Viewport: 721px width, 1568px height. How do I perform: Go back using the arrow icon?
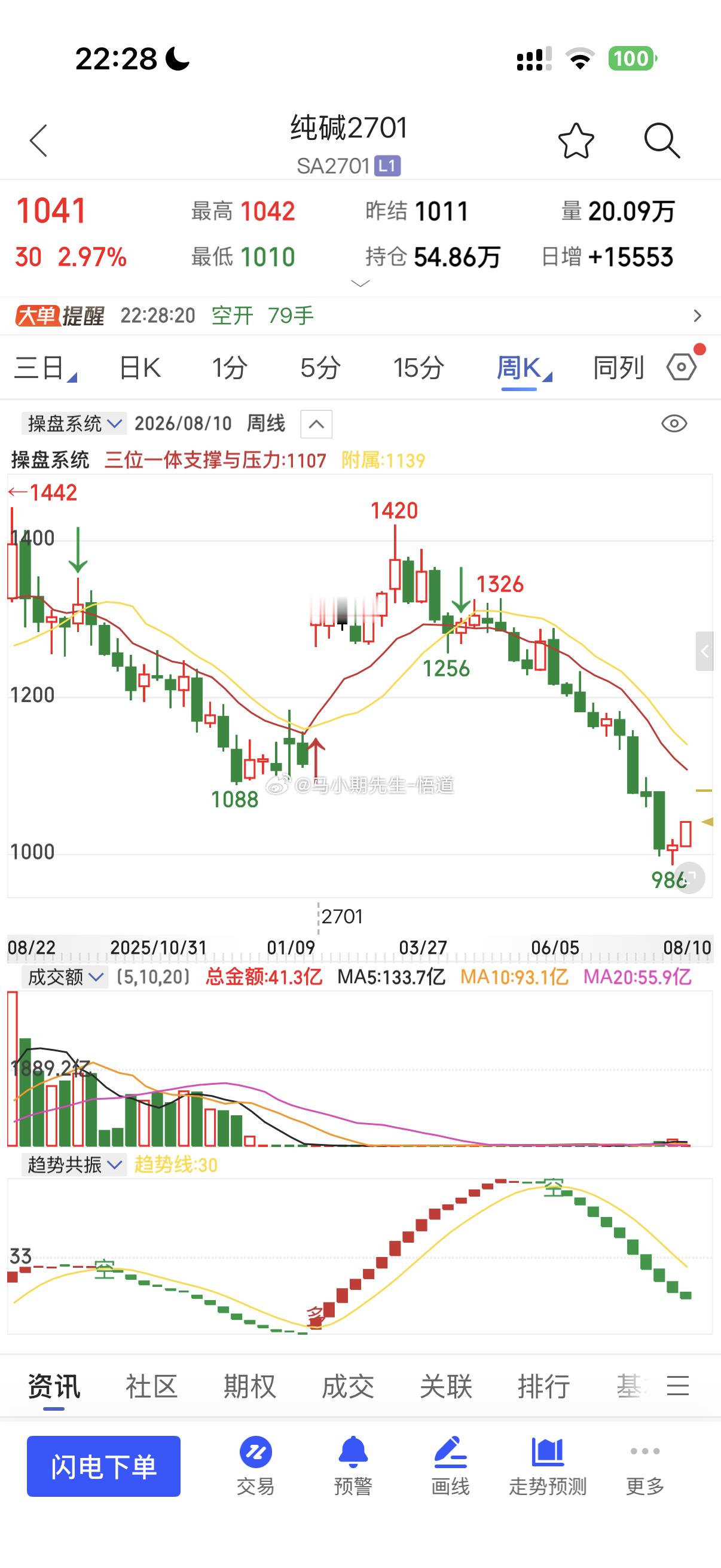38,141
